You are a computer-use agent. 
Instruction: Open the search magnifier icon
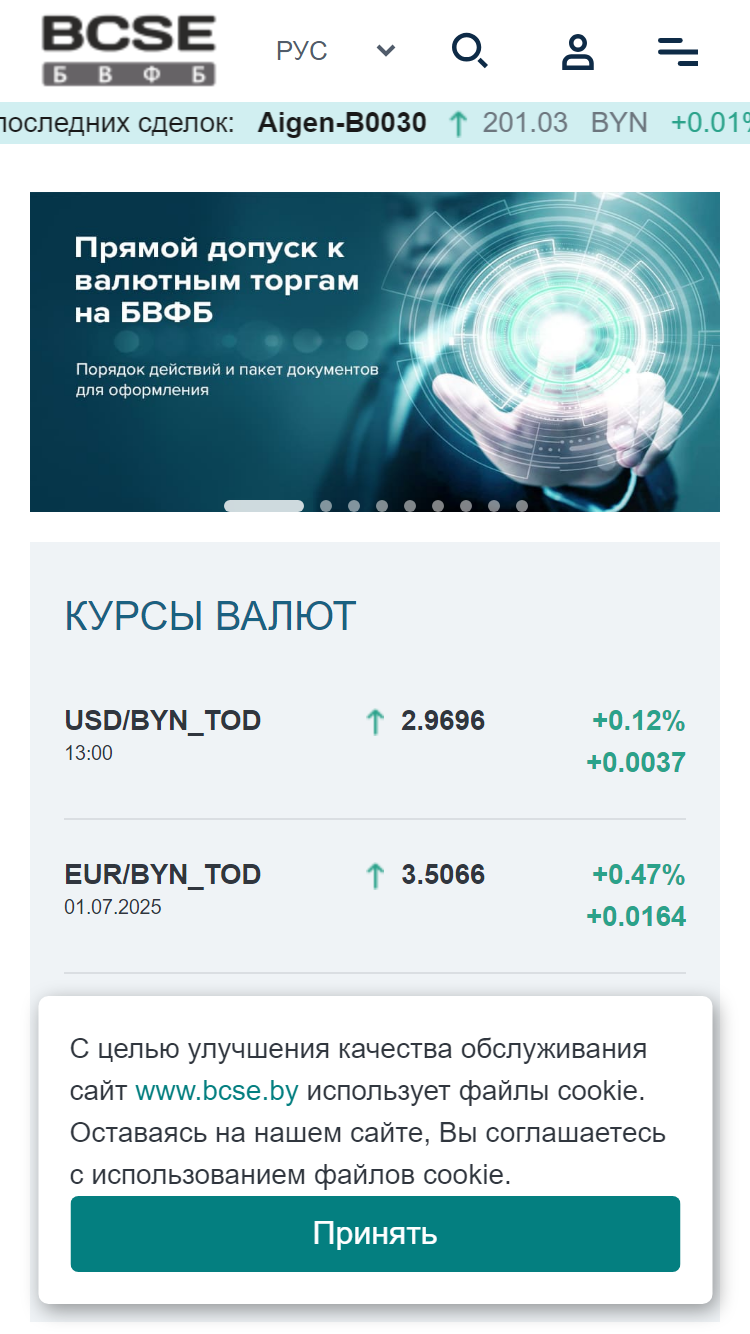point(470,50)
